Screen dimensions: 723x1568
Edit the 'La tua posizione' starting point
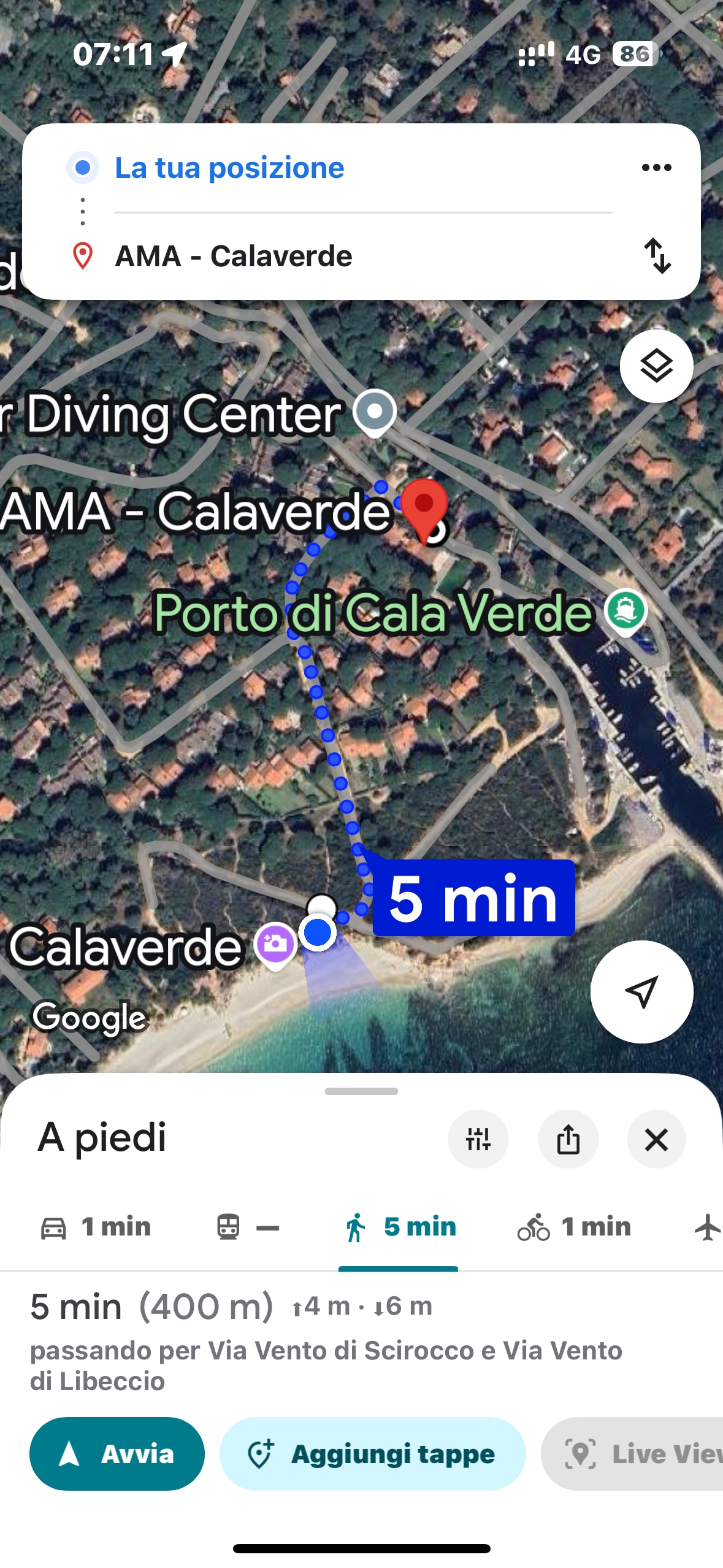[229, 167]
